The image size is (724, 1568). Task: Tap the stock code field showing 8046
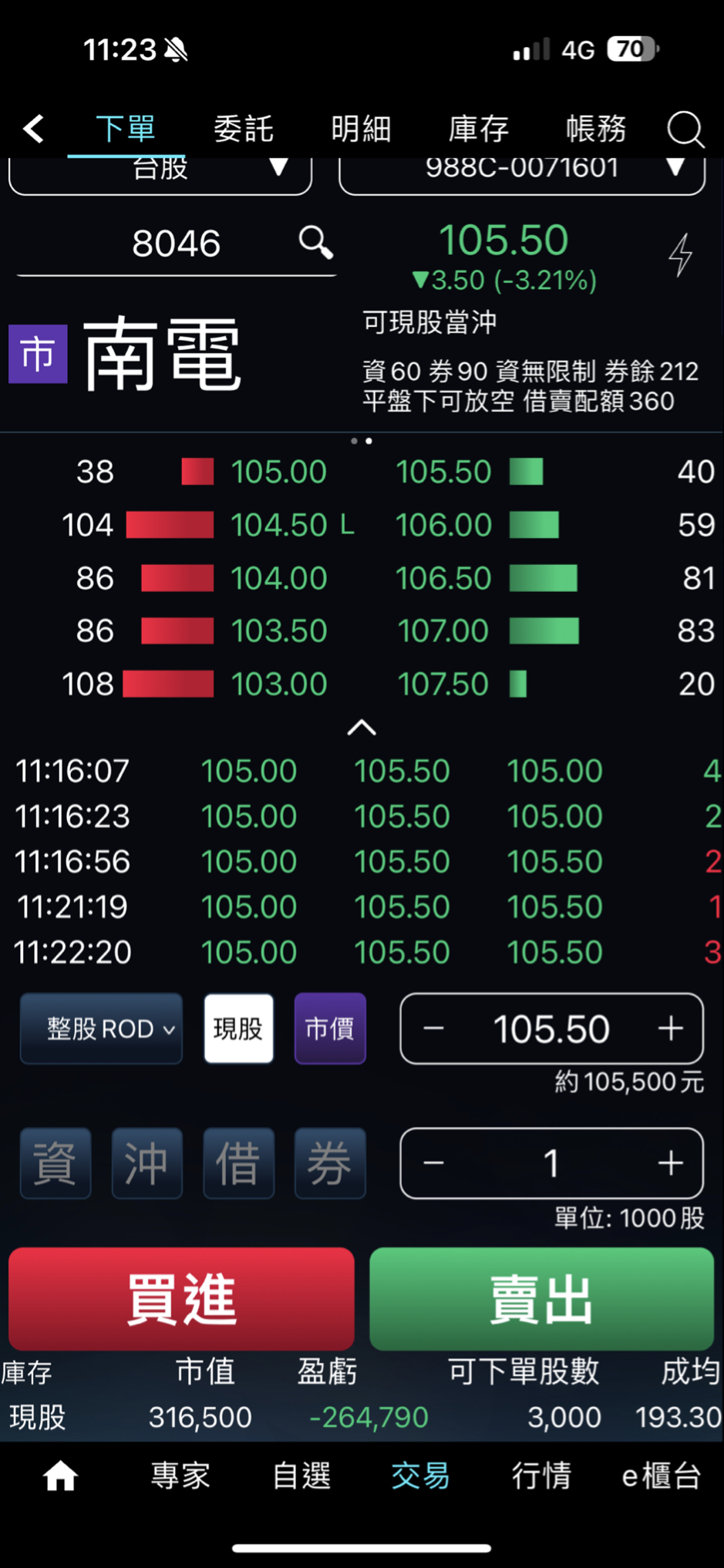click(x=176, y=244)
